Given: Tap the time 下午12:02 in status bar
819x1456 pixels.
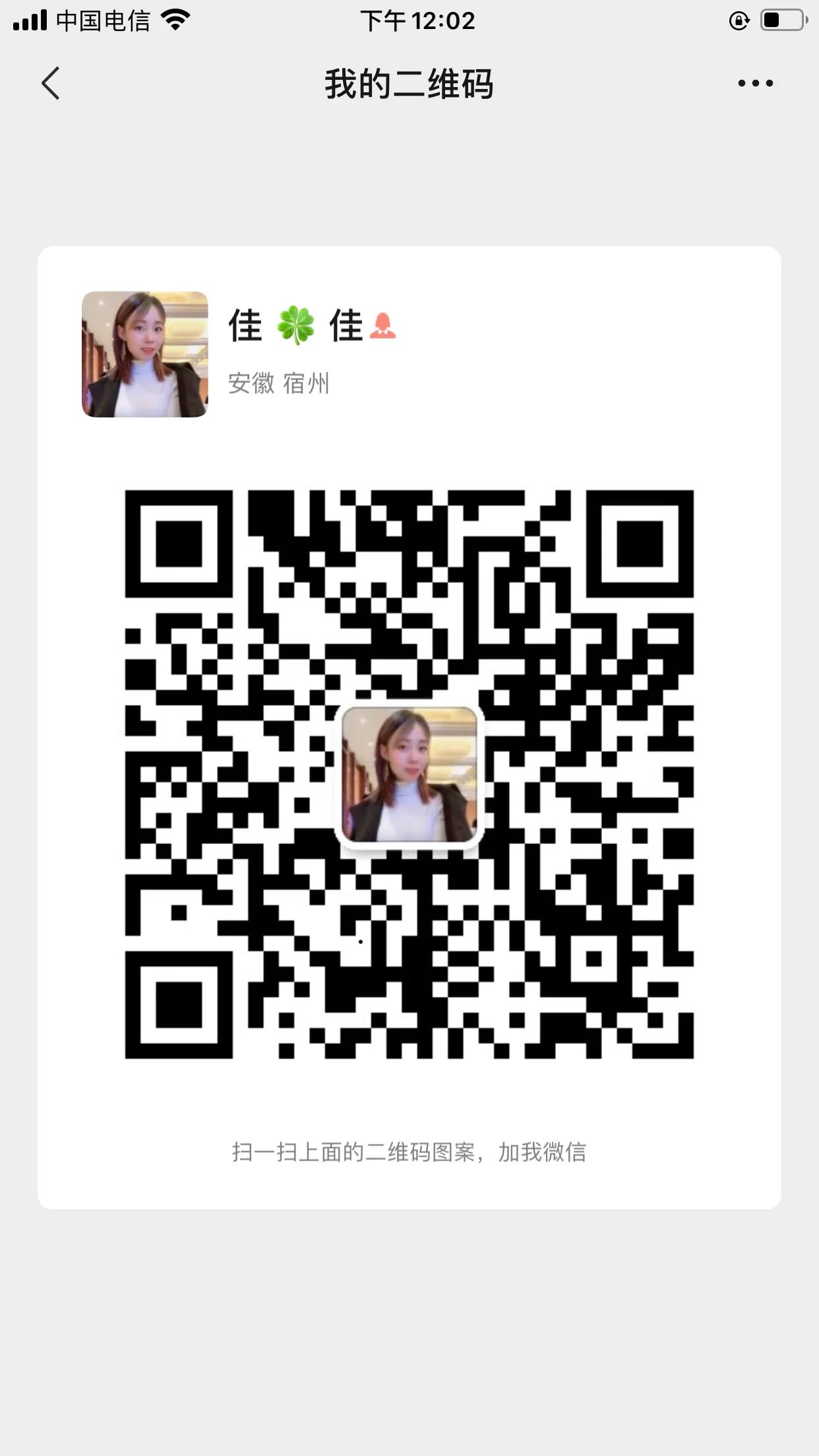Looking at the screenshot, I should click(418, 20).
